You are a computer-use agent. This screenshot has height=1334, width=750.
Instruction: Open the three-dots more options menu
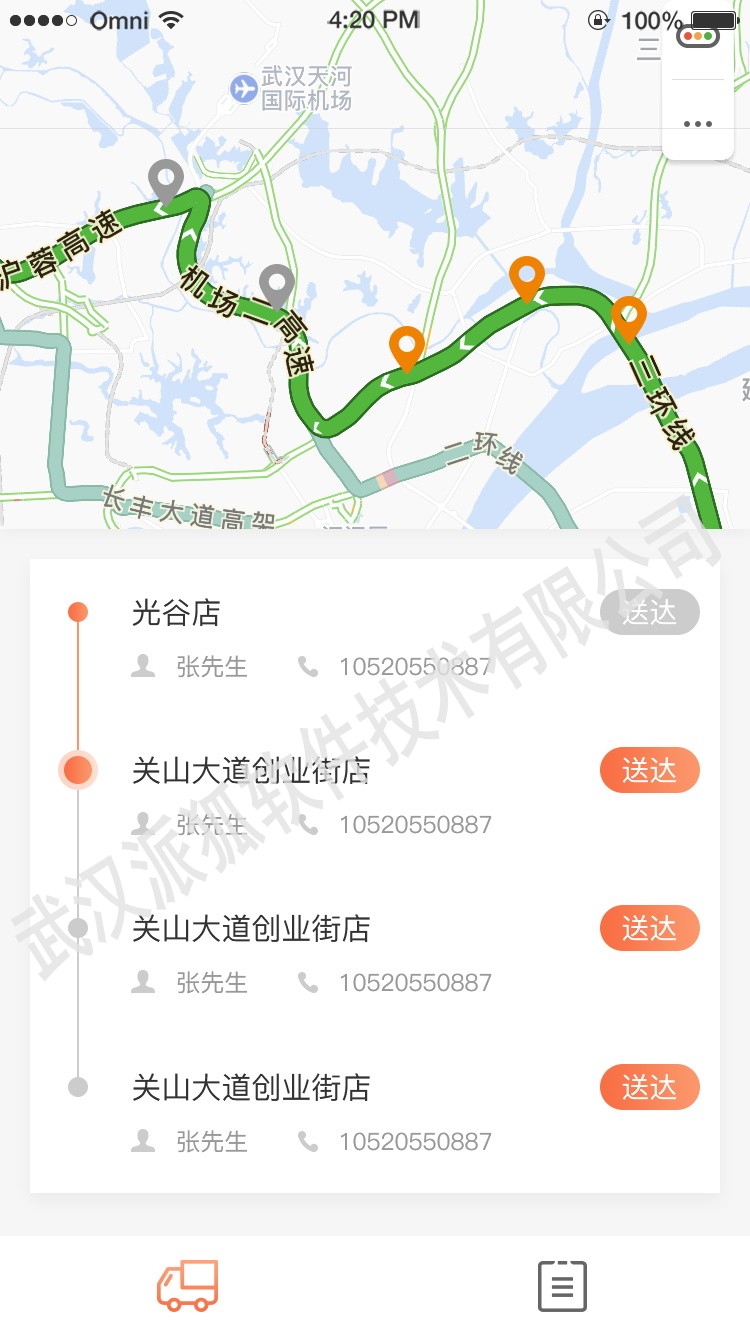698,124
